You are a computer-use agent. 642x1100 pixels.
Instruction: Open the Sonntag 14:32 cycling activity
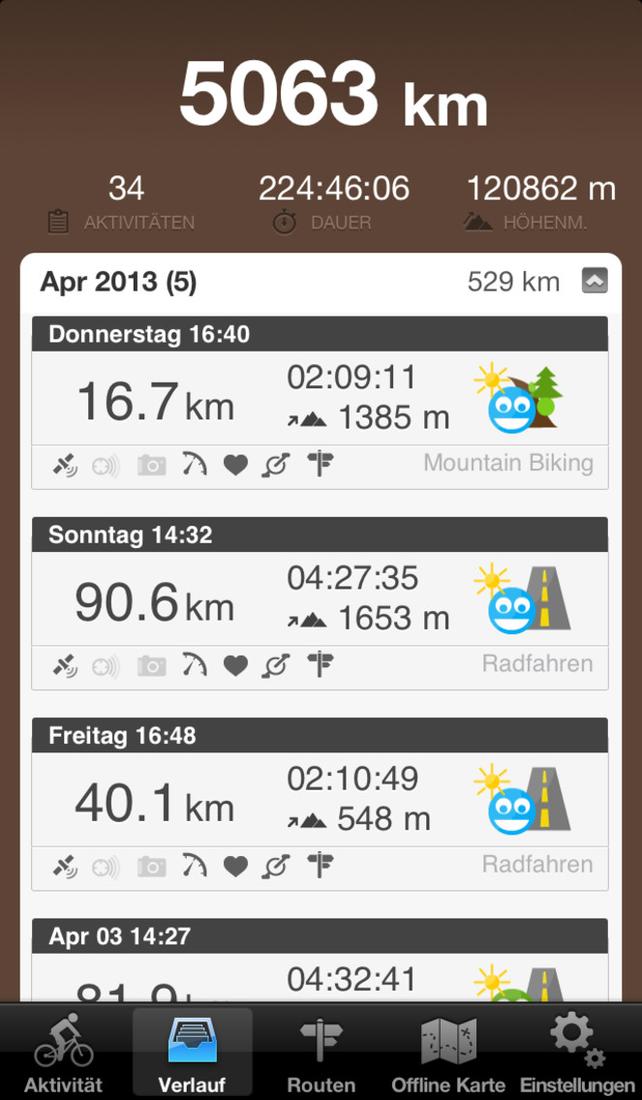pos(320,603)
